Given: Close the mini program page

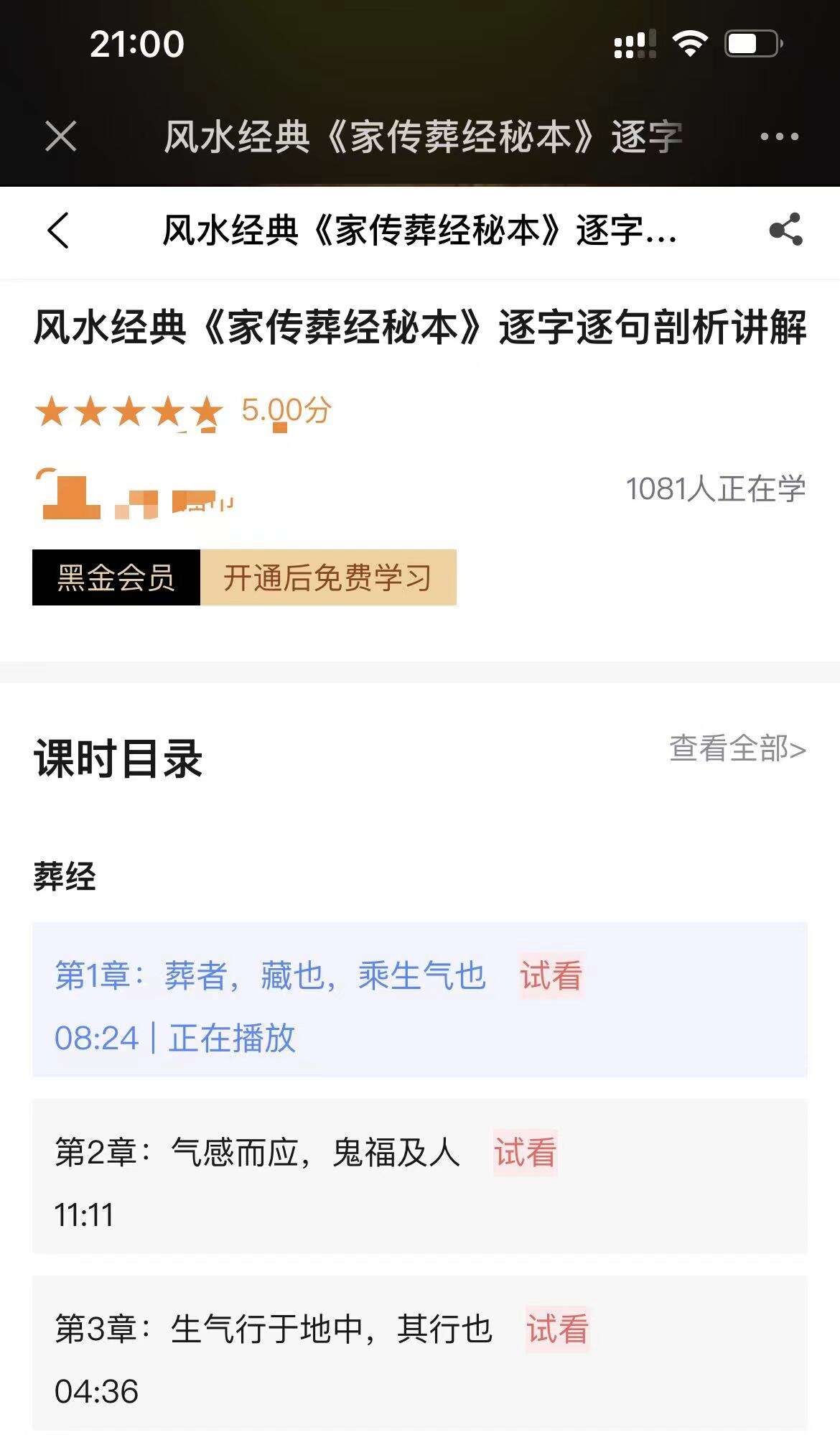Looking at the screenshot, I should coord(61,136).
